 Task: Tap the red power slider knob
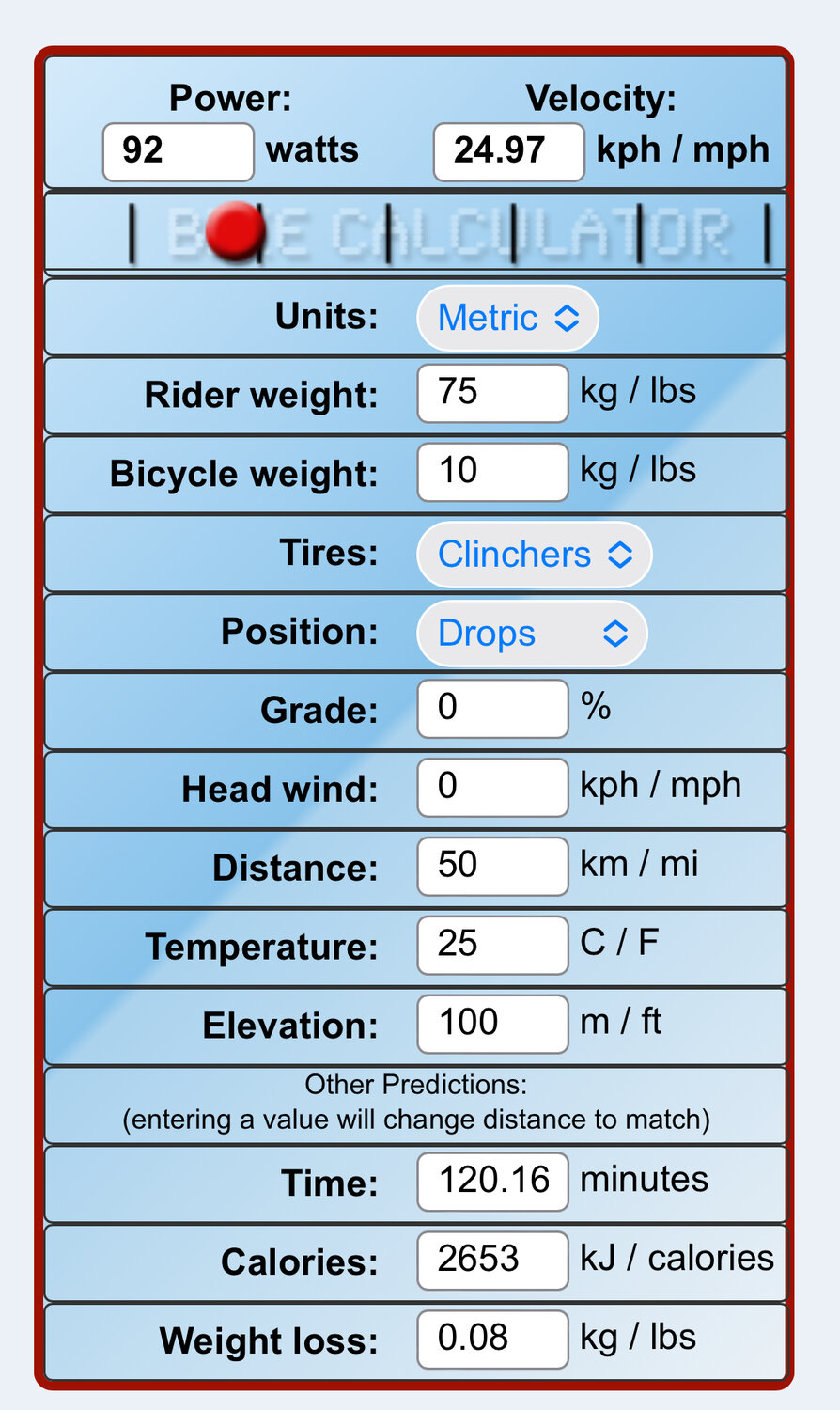tap(234, 231)
